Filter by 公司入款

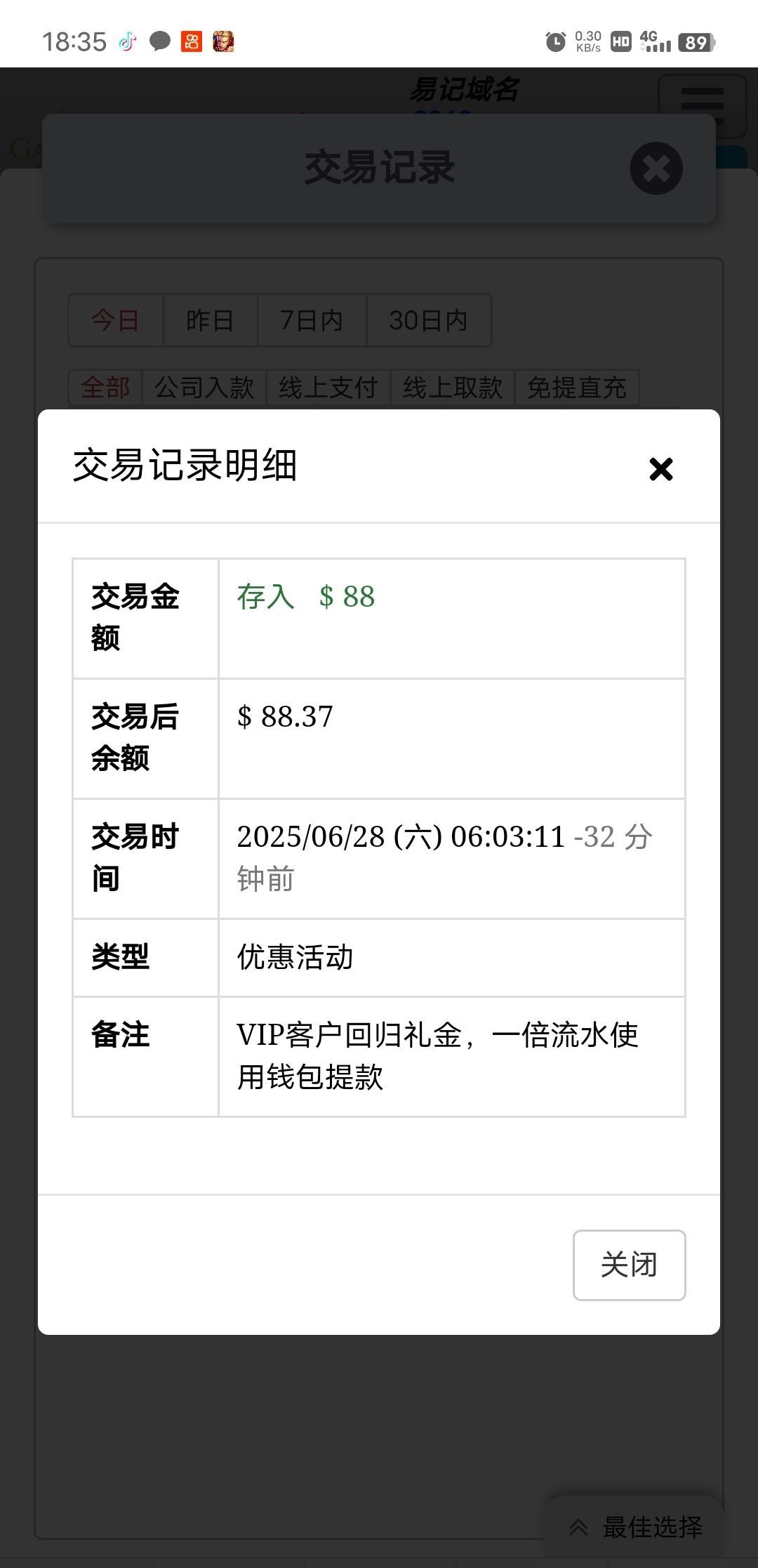coord(204,388)
